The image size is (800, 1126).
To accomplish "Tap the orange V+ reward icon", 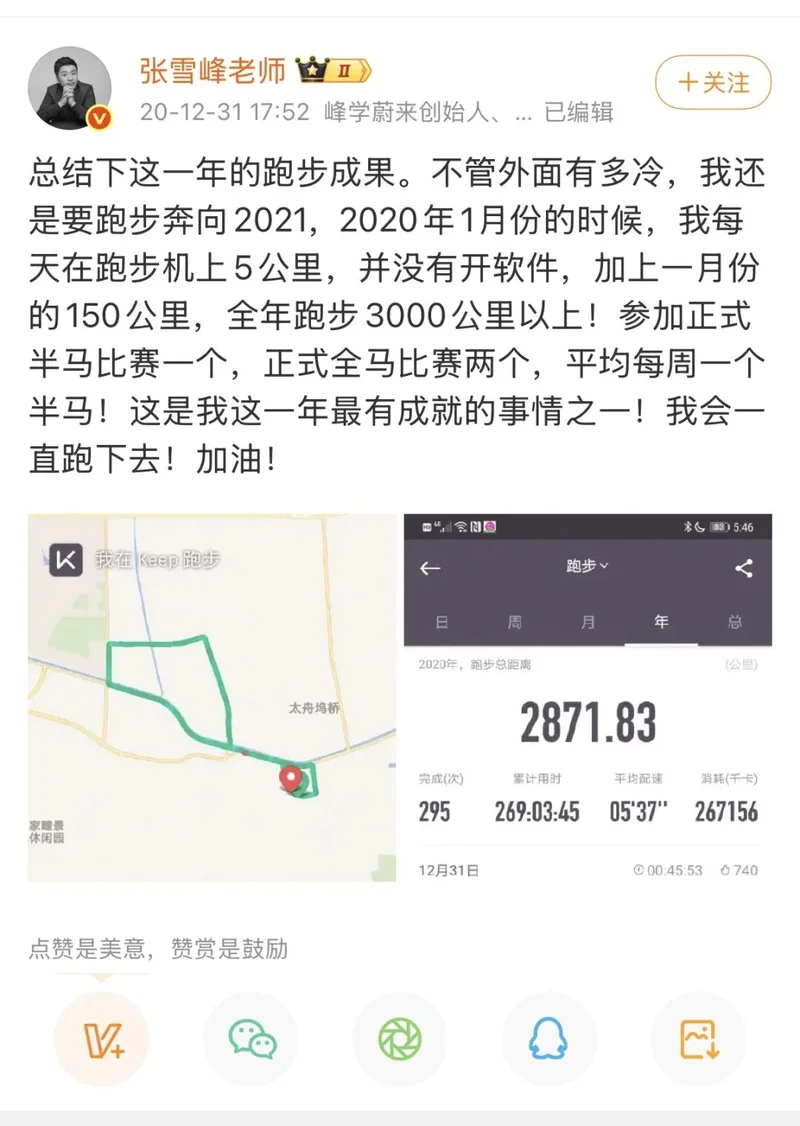I will (101, 1039).
